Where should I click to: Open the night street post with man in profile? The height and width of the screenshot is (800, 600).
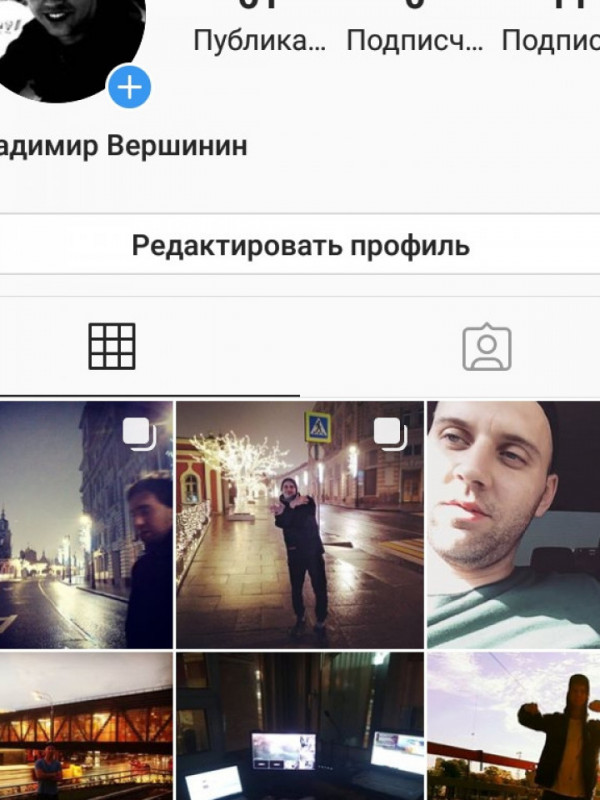point(86,525)
